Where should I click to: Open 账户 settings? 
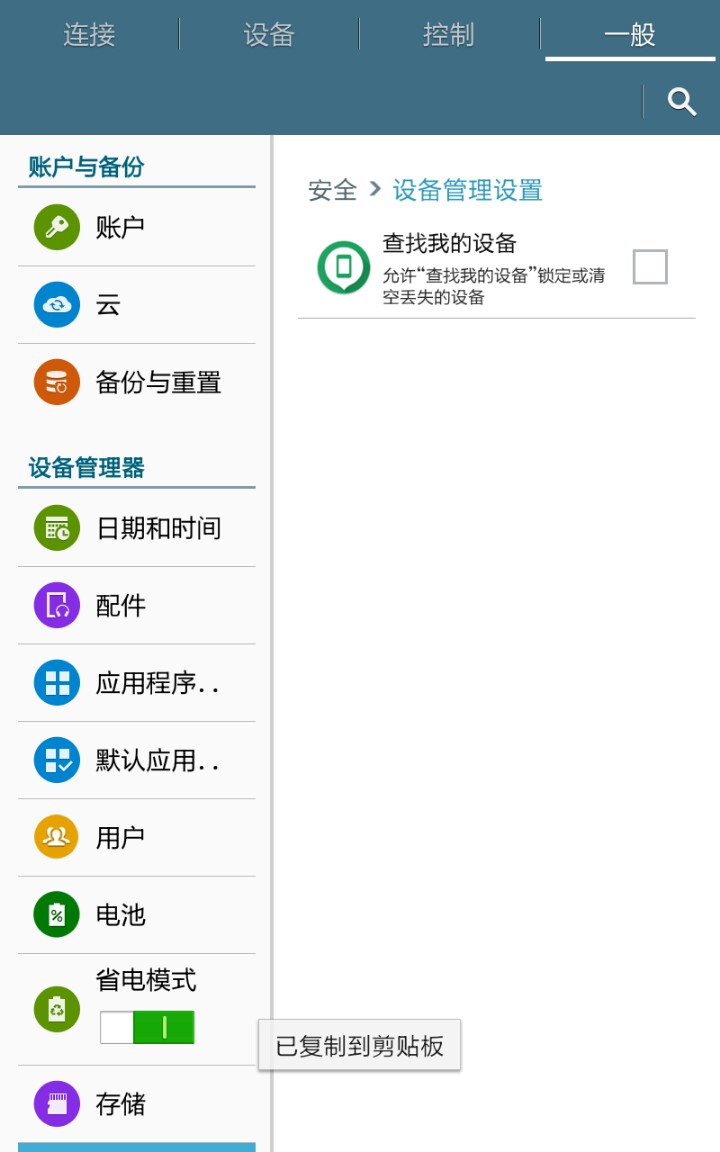136,228
